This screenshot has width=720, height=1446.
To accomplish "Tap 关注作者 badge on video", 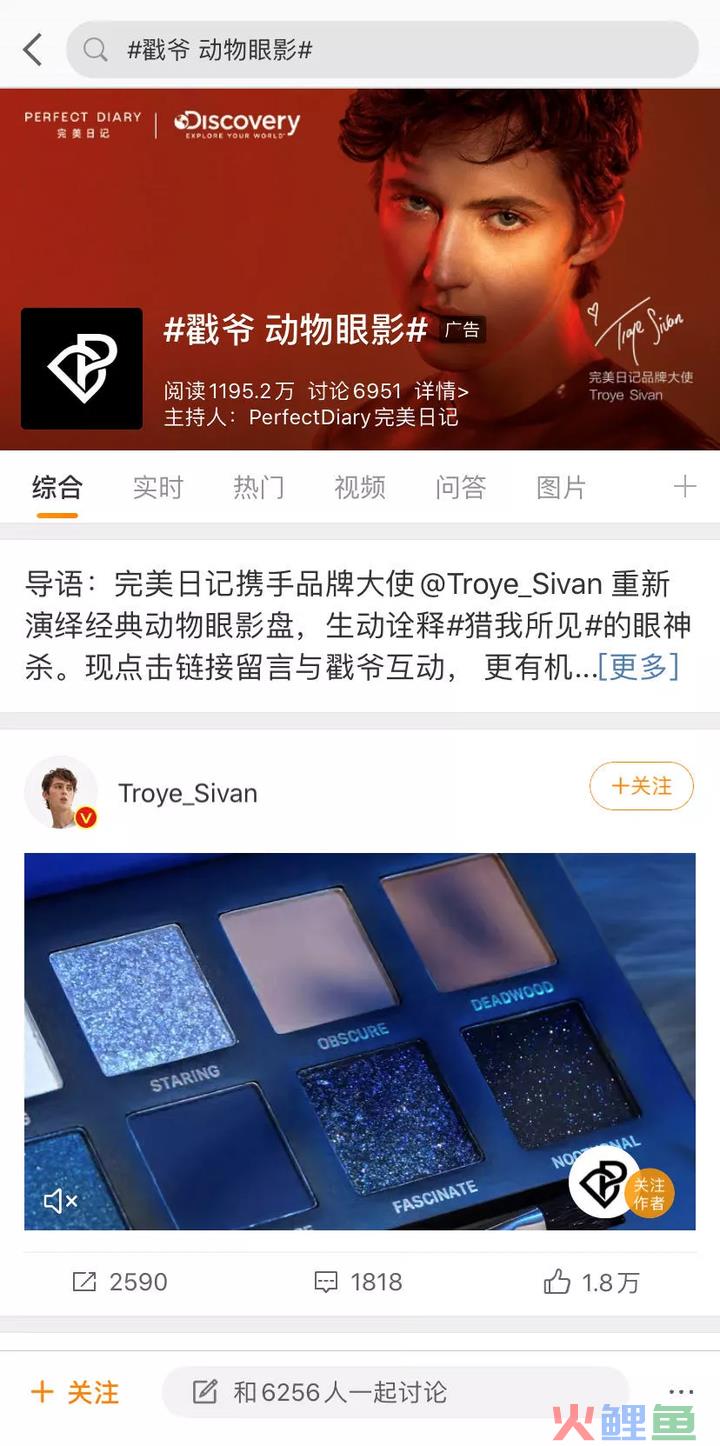I will tap(650, 1194).
